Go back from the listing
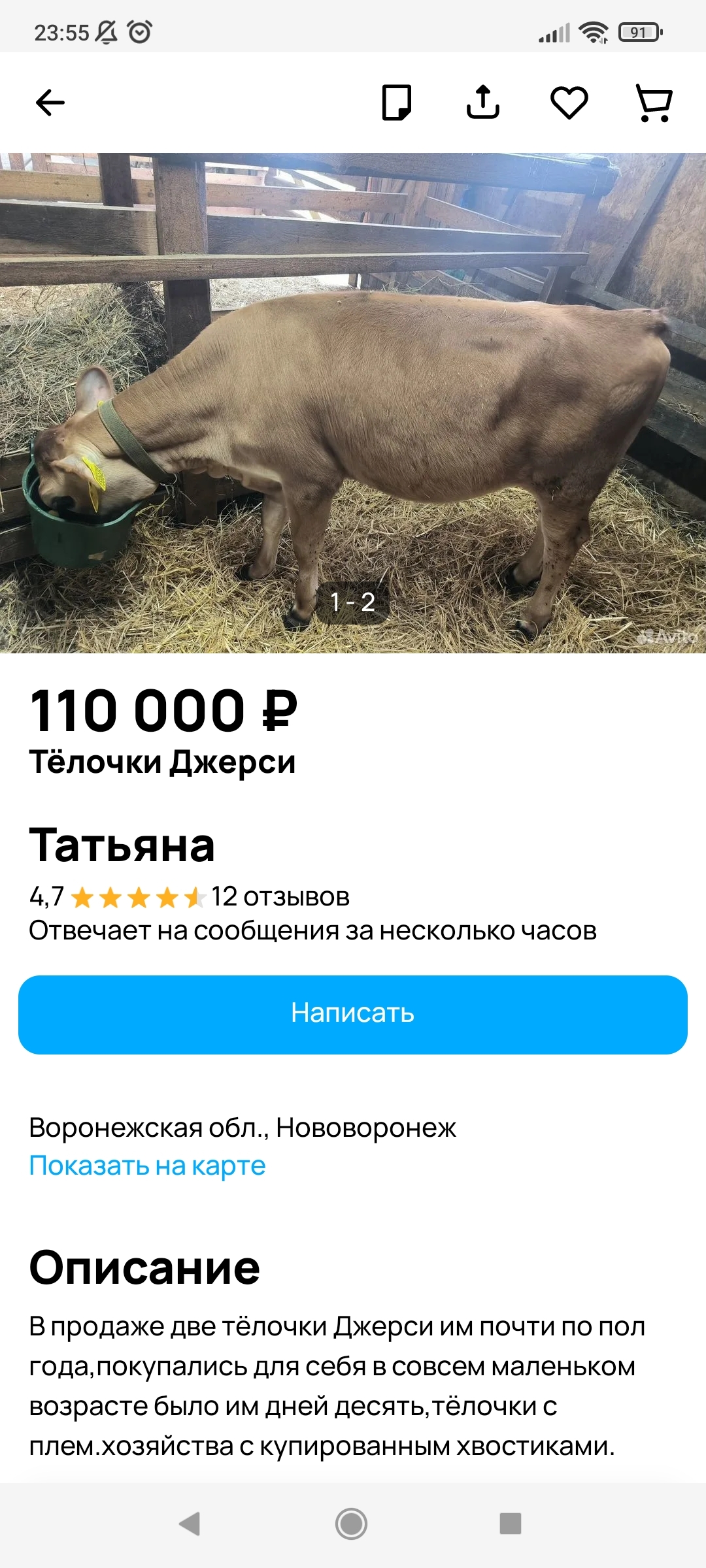 (50, 103)
